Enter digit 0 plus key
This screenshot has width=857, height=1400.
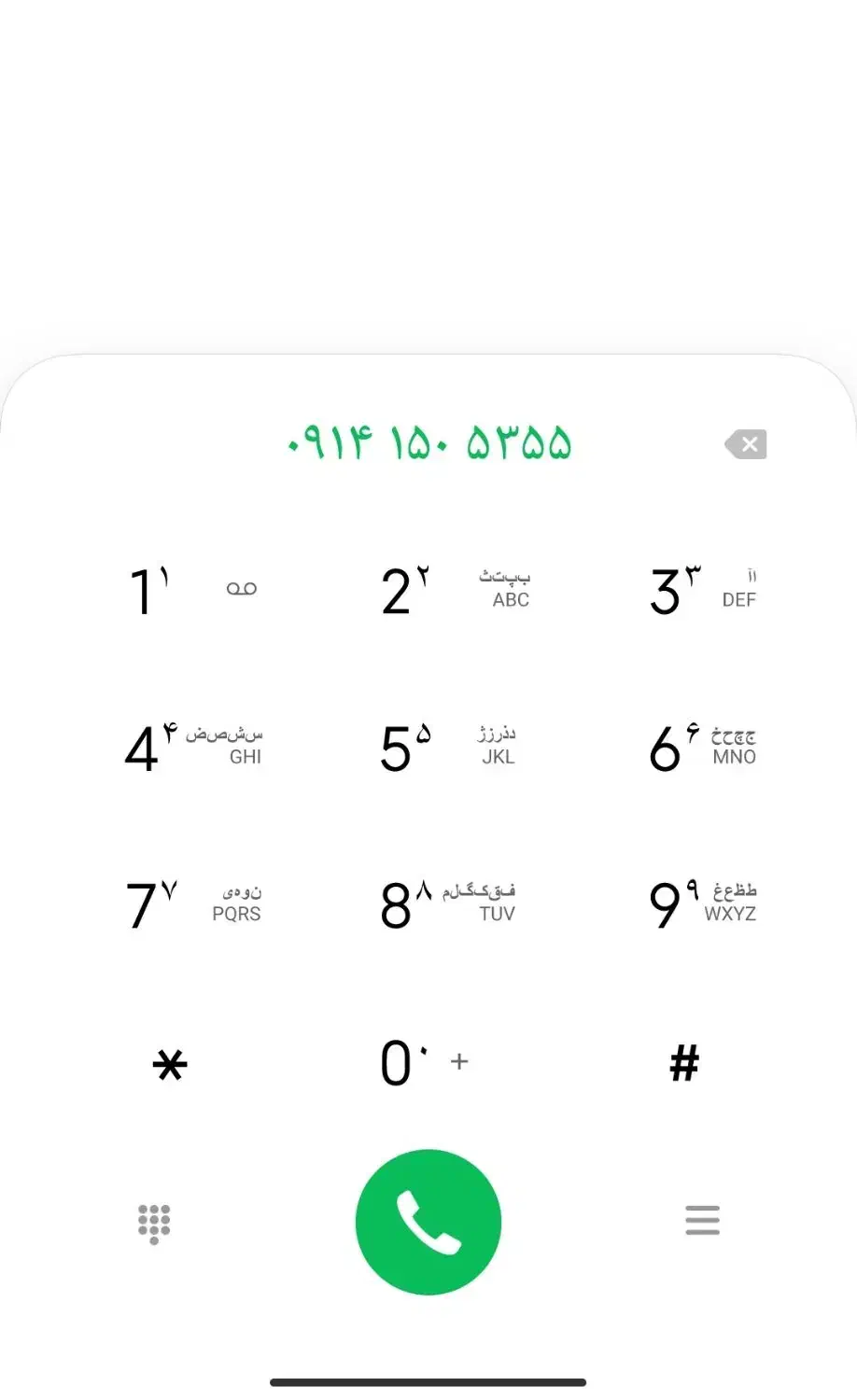click(x=425, y=1062)
